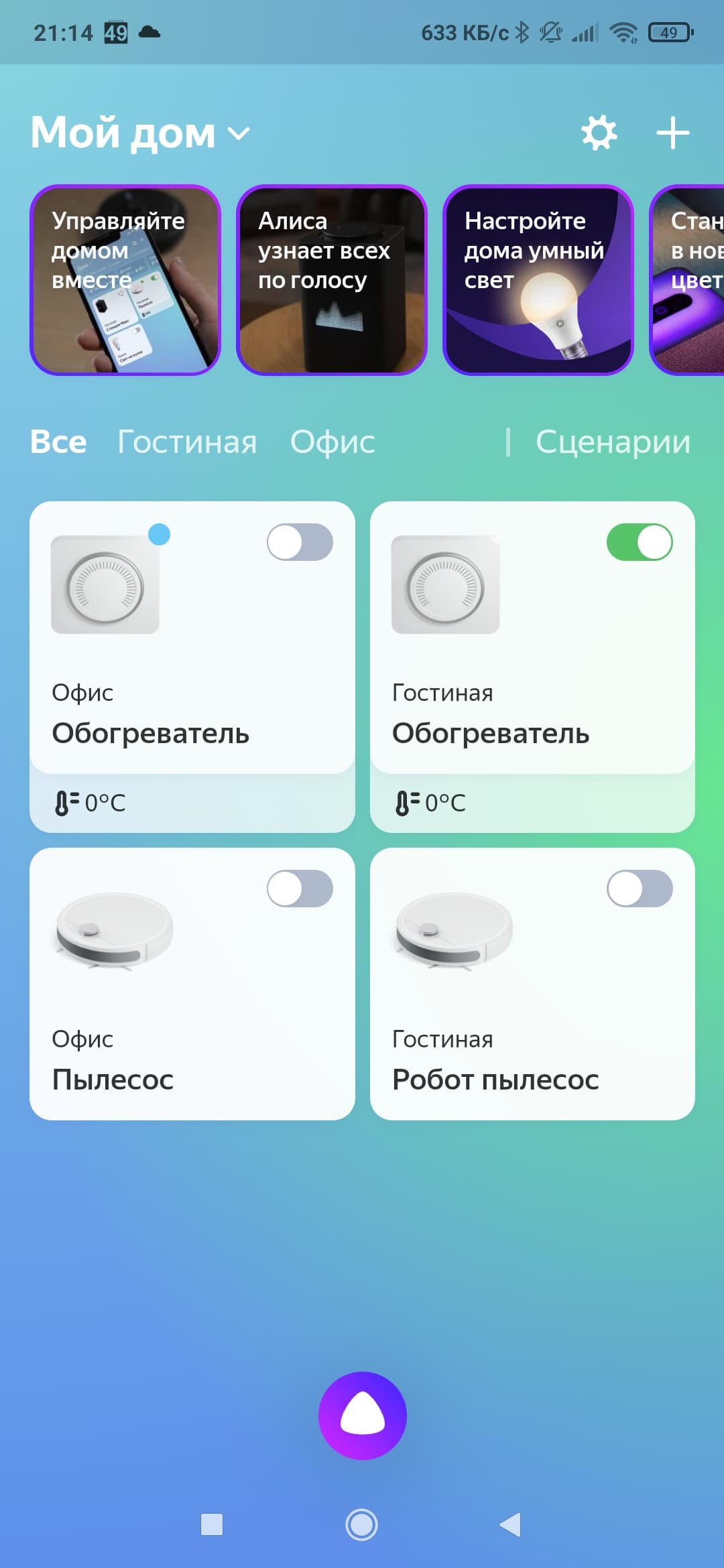Image resolution: width=724 pixels, height=1568 pixels.
Task: Open the Настройте дома умный свет story
Action: tap(538, 280)
